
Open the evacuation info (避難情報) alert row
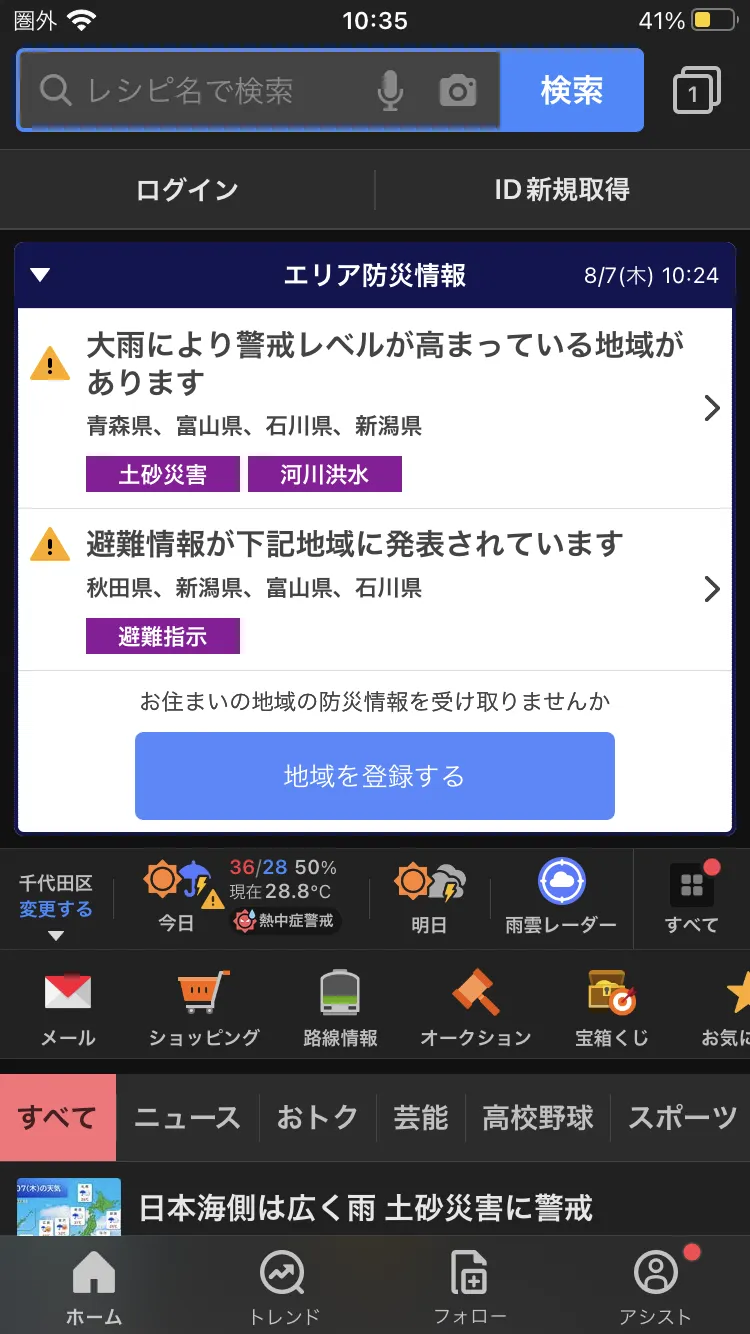click(375, 589)
